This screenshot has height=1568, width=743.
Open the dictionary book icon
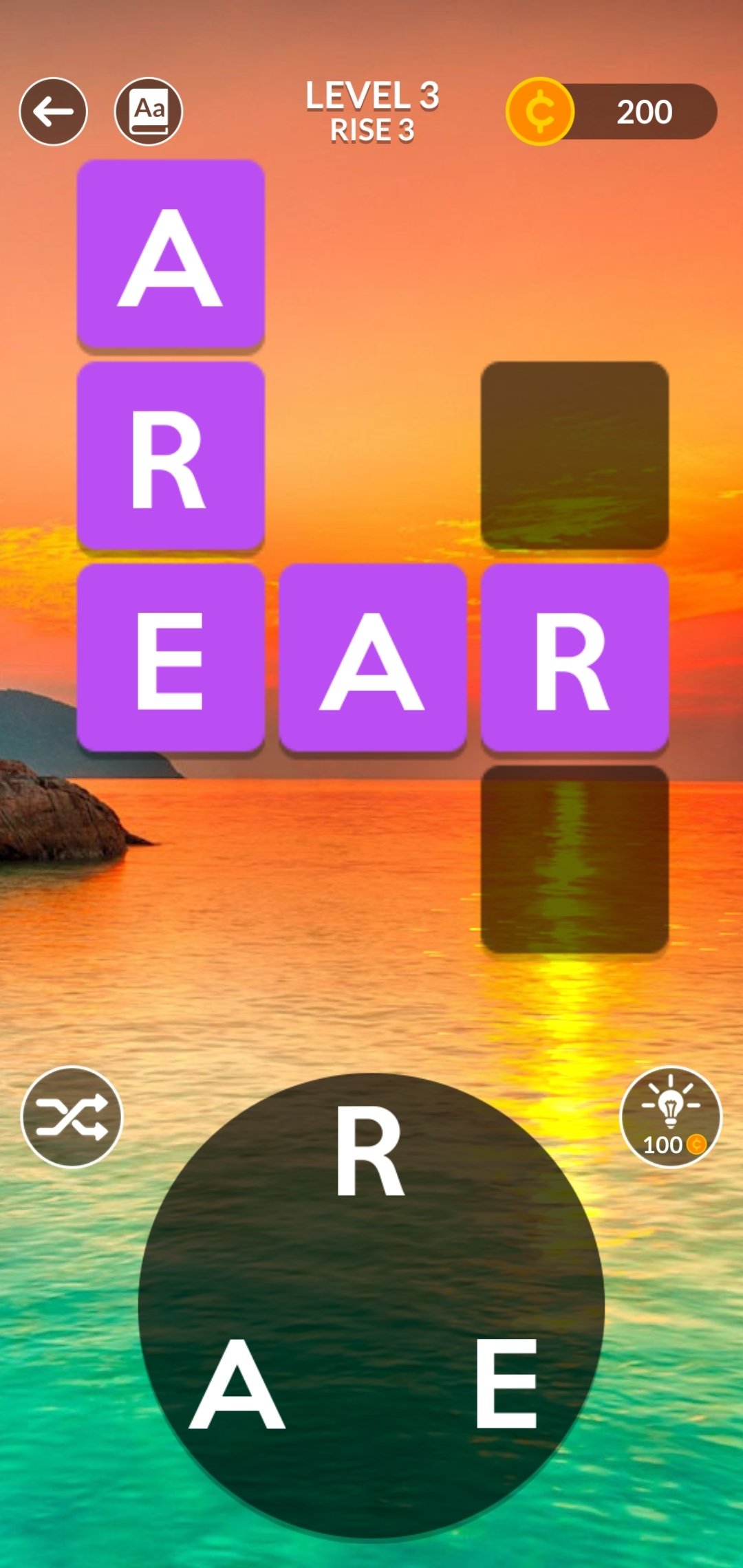pos(149,111)
